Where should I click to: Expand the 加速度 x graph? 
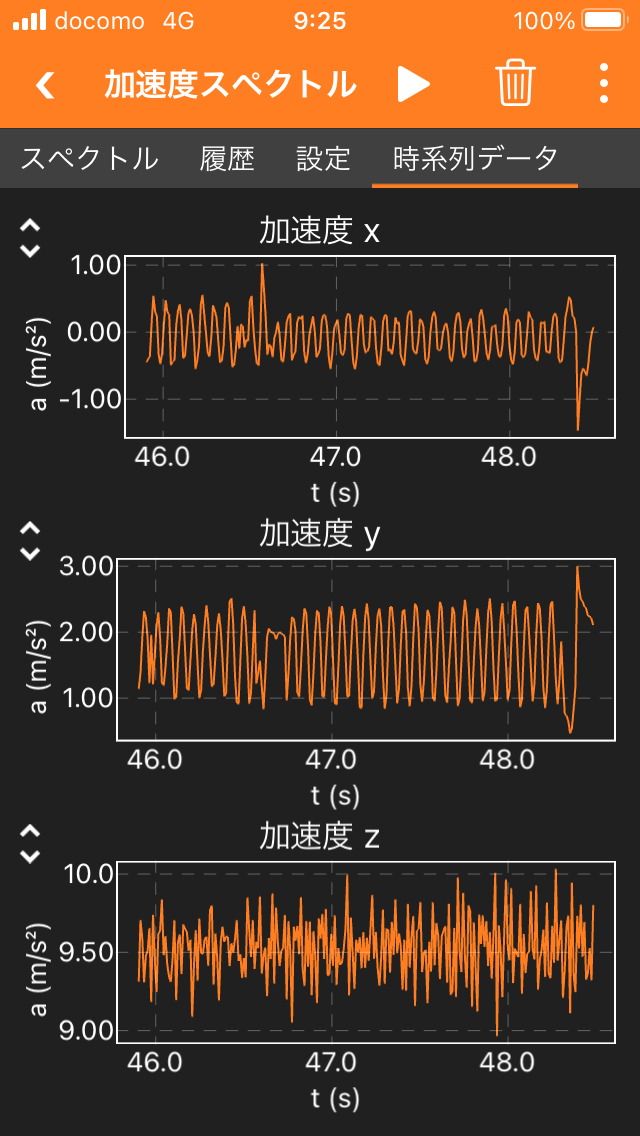click(30, 238)
